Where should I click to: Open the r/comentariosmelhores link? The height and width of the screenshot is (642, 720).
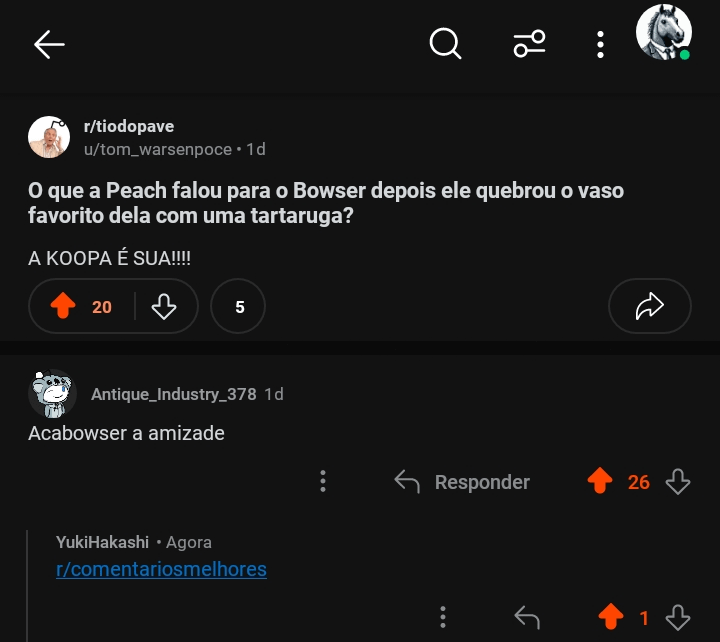161,569
